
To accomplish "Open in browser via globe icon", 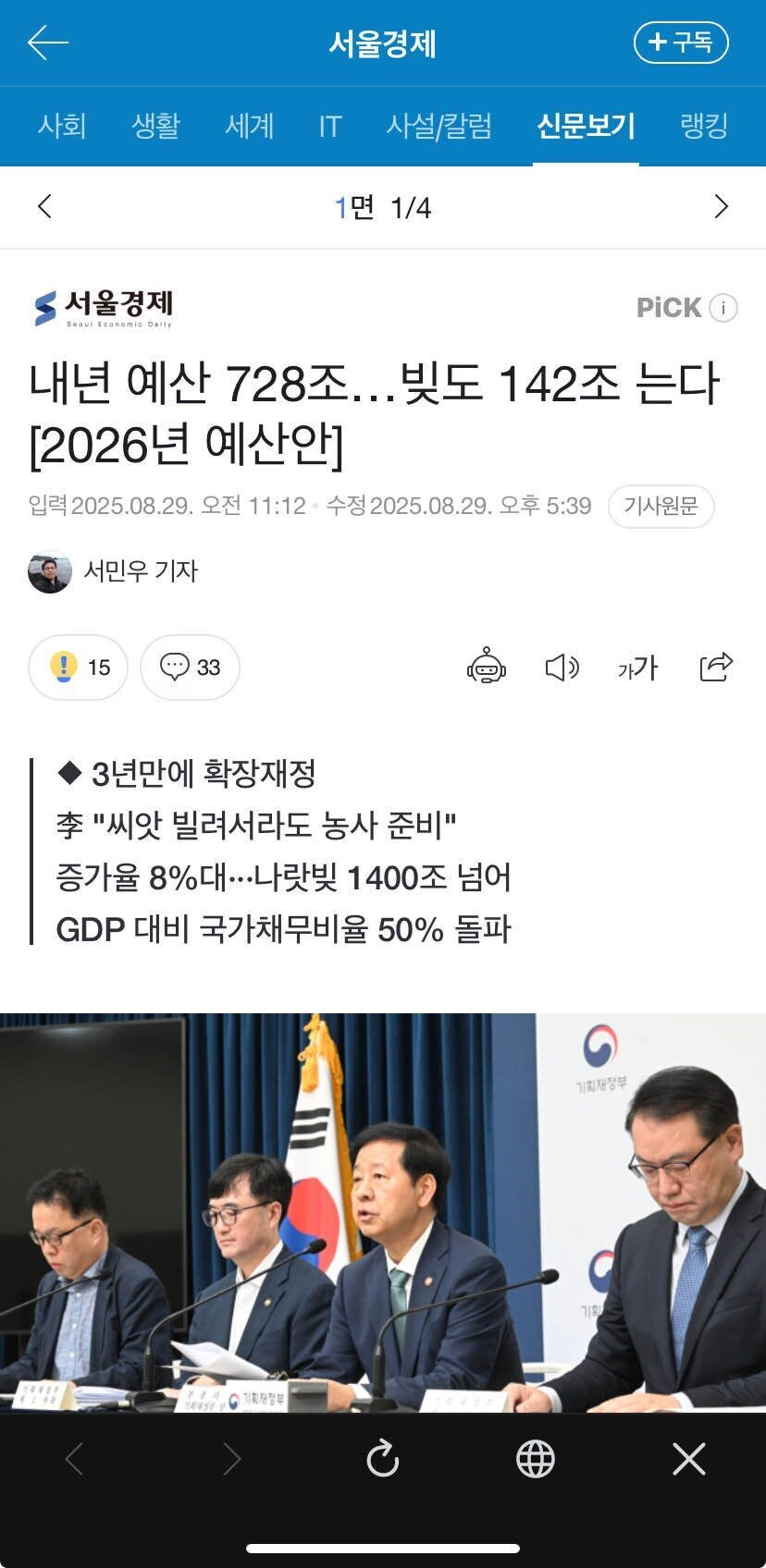I will [x=536, y=1459].
